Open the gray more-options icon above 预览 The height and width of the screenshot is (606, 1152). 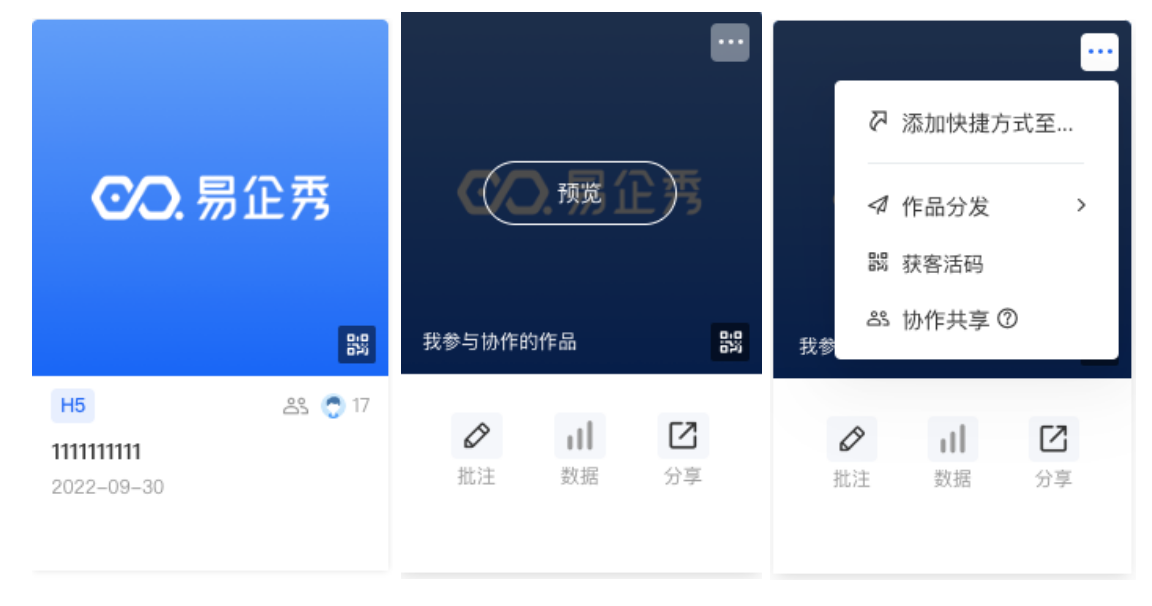click(x=730, y=43)
